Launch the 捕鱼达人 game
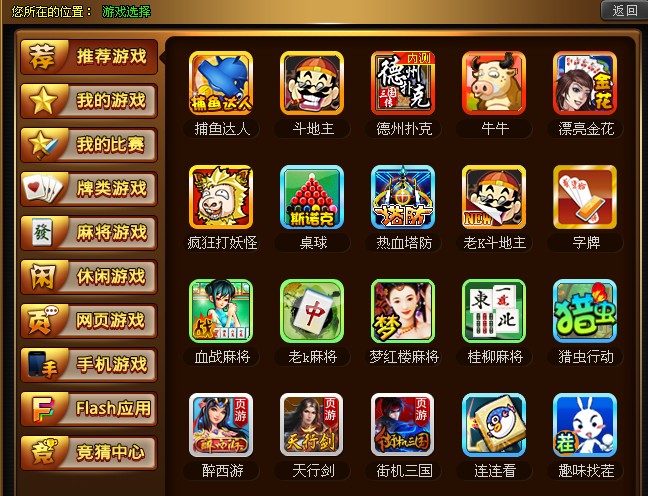The width and height of the screenshot is (648, 496). [221, 84]
